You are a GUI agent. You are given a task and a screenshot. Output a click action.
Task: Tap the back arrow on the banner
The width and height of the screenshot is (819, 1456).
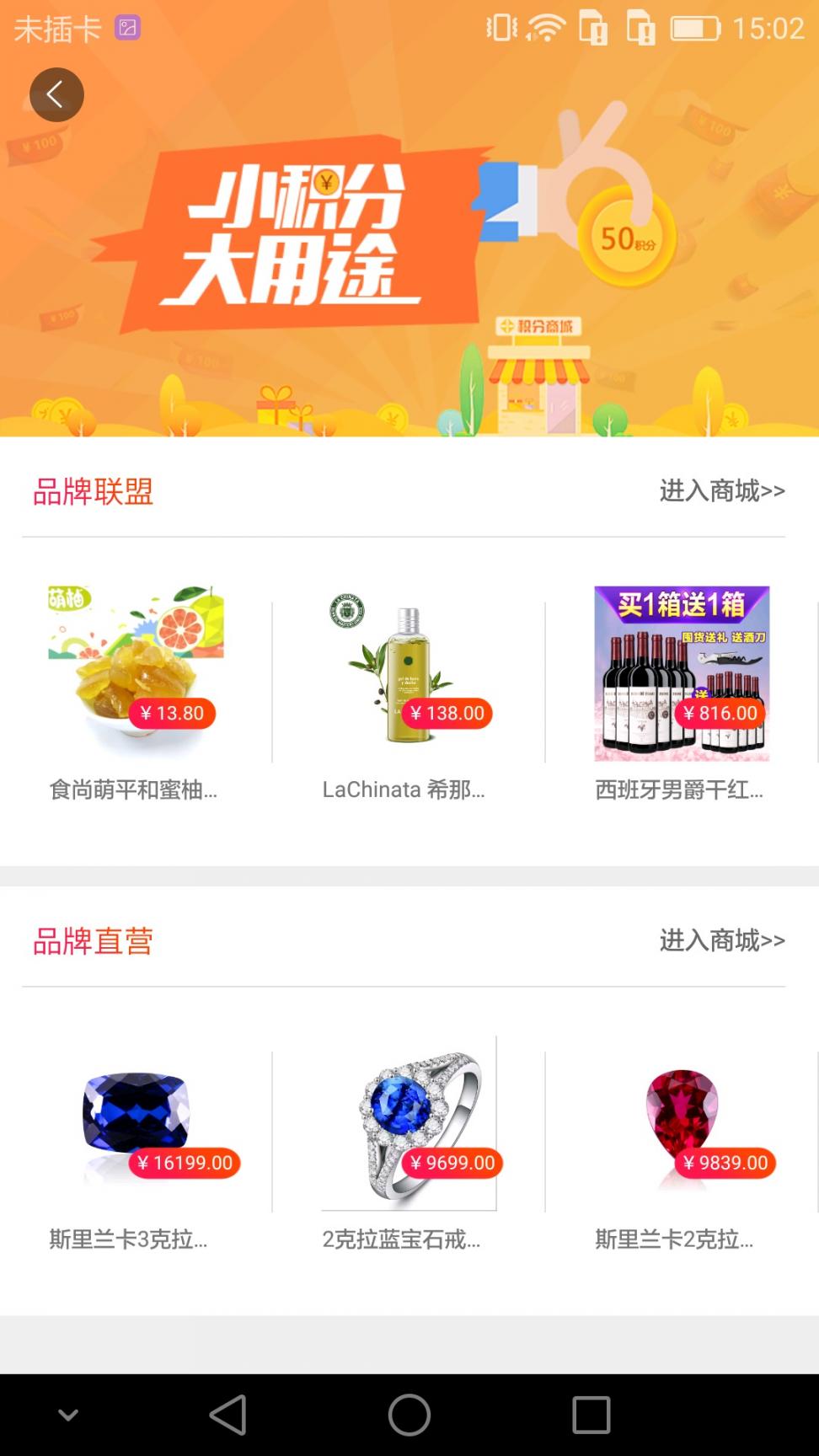(x=56, y=94)
